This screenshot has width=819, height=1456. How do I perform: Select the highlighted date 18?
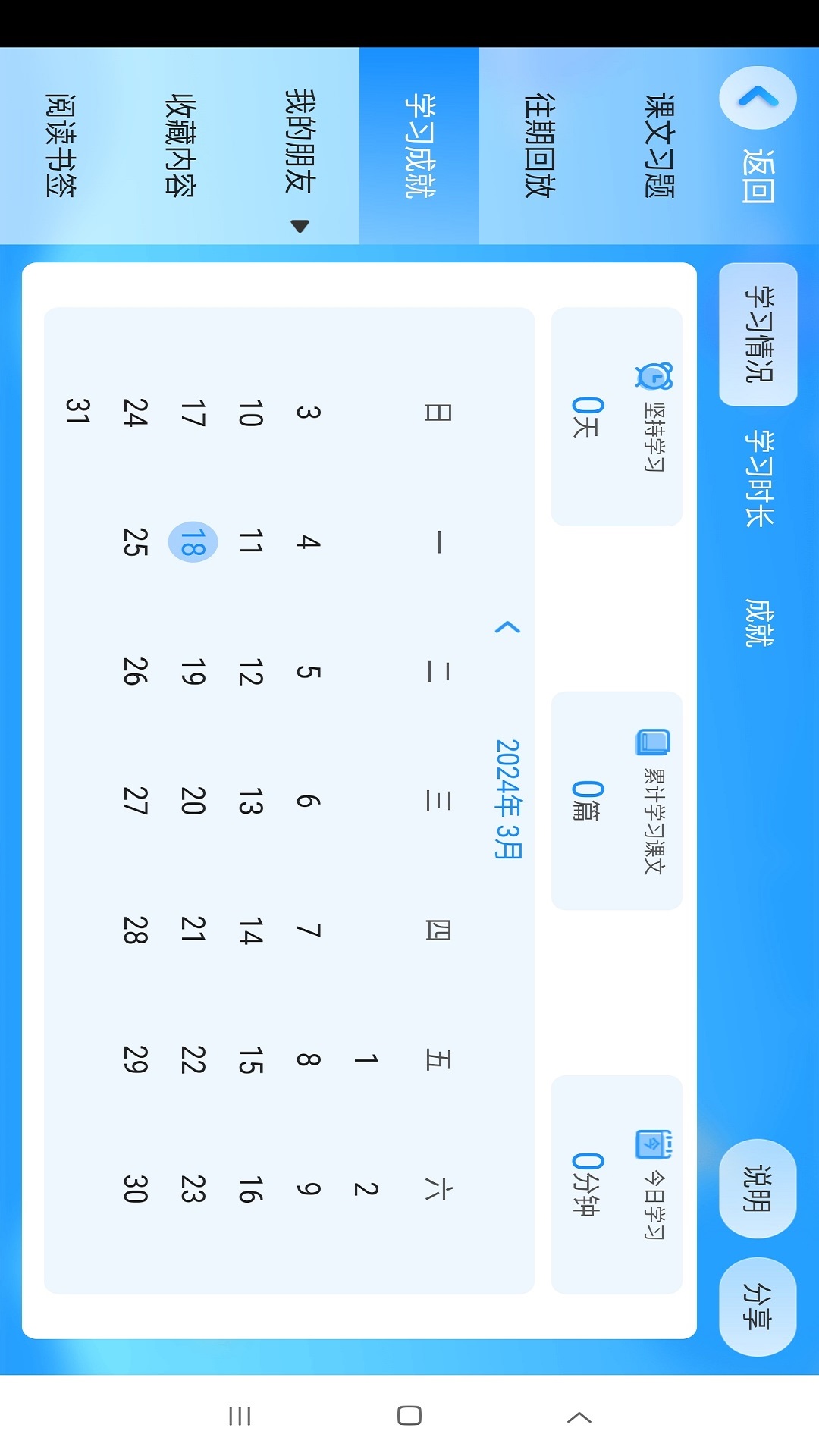pos(193,542)
